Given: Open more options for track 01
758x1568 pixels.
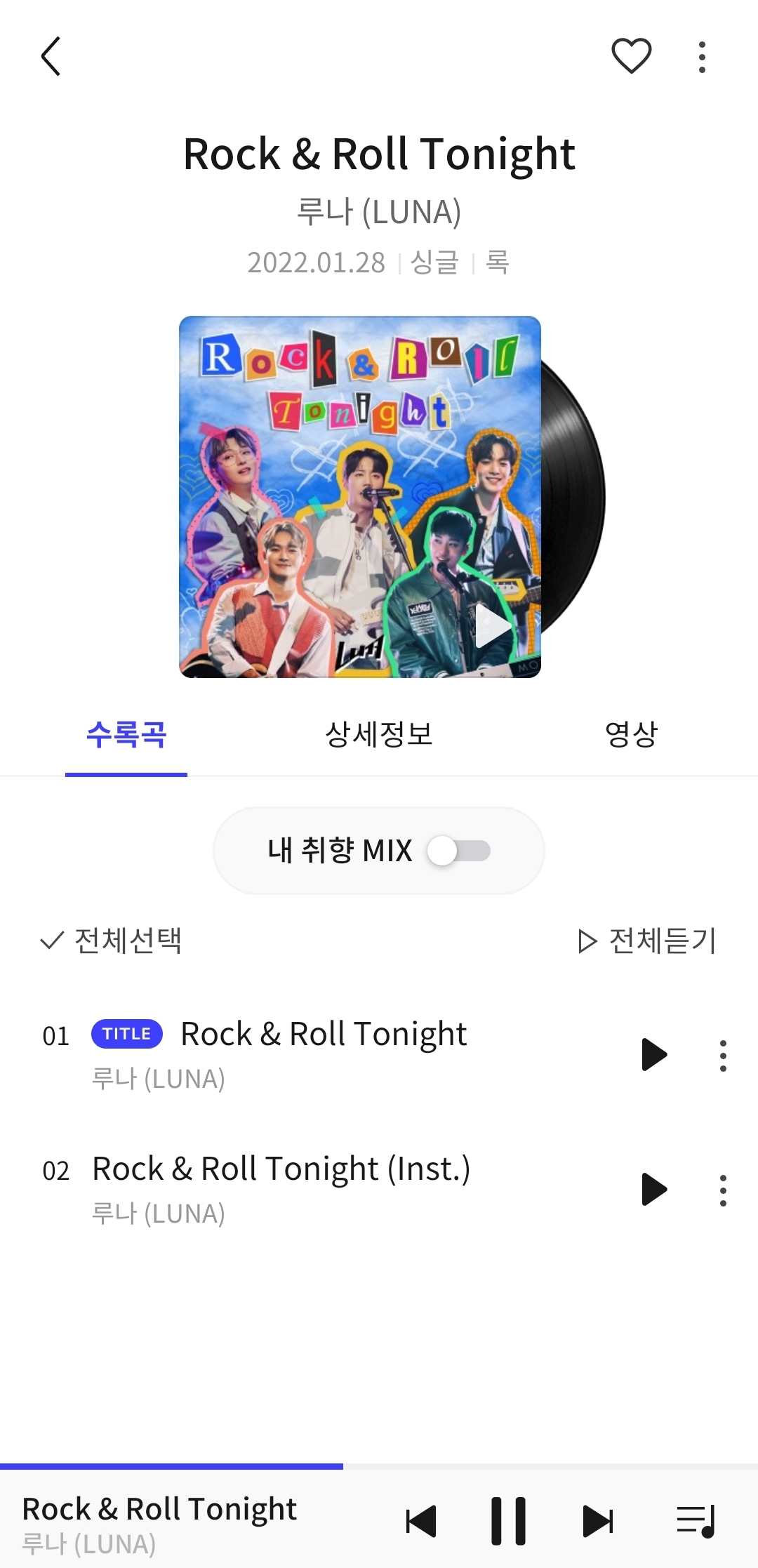Looking at the screenshot, I should tap(723, 1055).
